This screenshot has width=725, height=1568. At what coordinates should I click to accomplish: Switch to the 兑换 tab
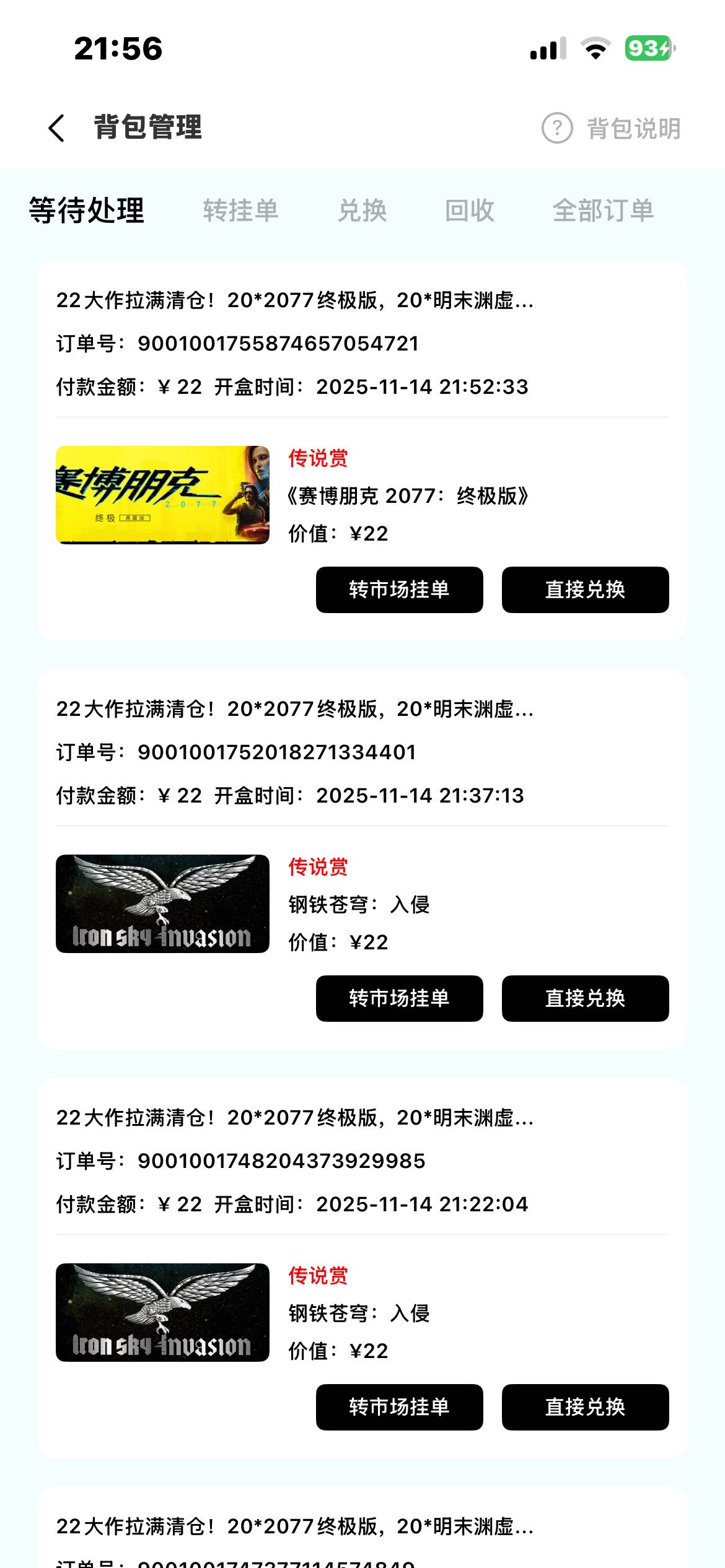click(x=362, y=211)
